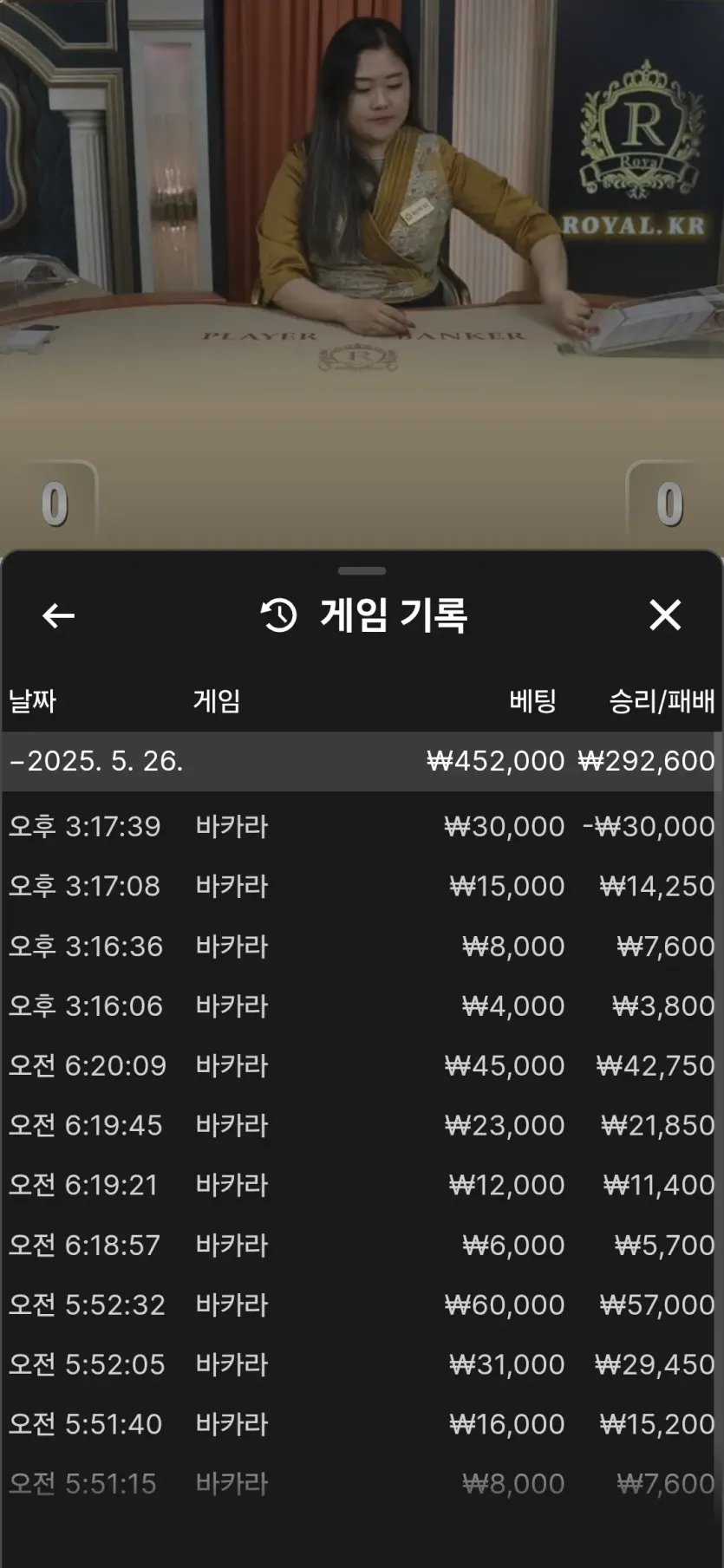Open the 오후 3:17:08 baccarat record
Screen dimensions: 724x1568
coord(362,886)
